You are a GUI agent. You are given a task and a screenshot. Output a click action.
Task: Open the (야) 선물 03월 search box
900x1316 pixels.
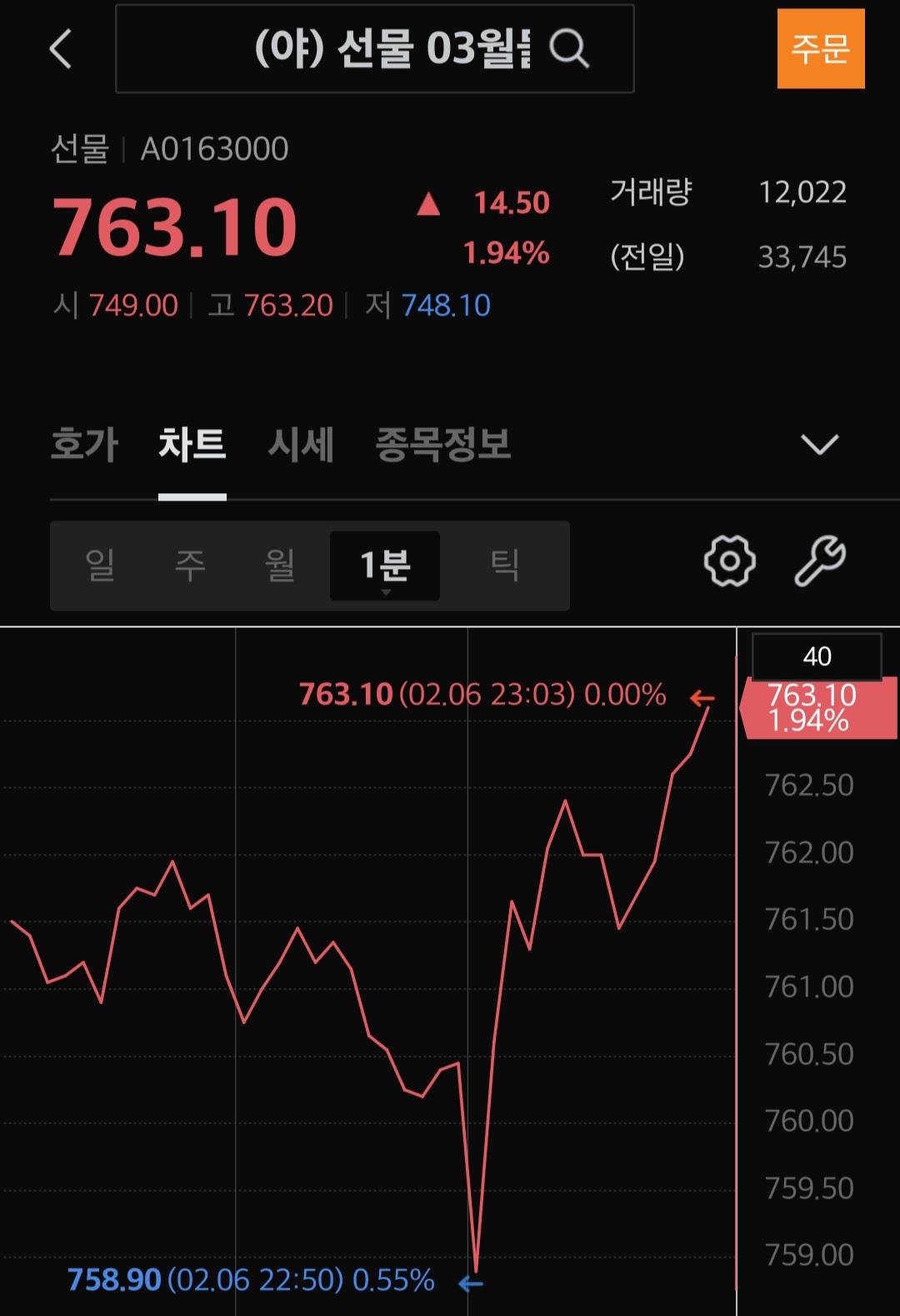click(375, 48)
